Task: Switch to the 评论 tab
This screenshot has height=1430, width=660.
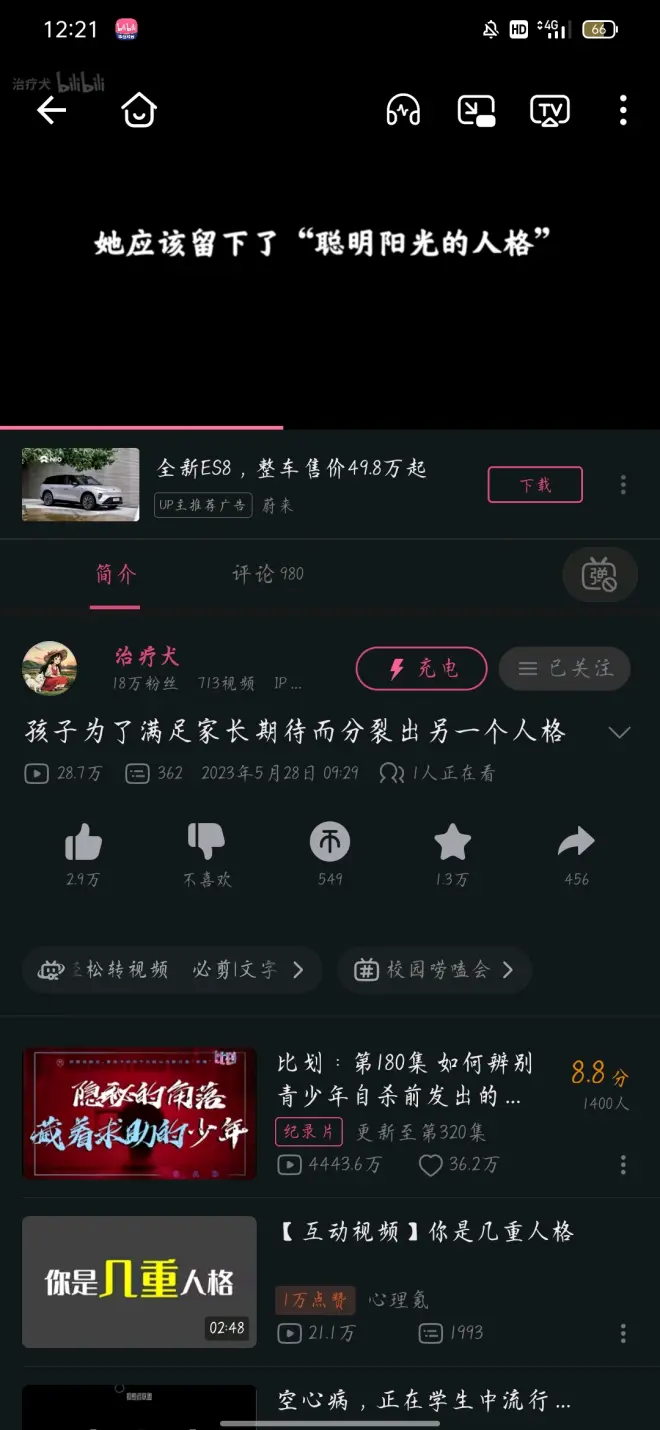Action: 267,573
